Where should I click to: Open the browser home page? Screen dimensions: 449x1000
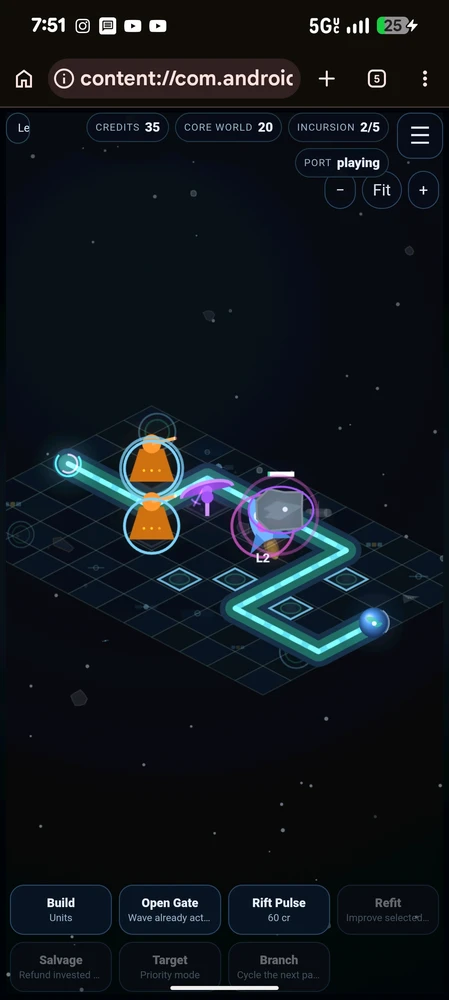[x=24, y=78]
